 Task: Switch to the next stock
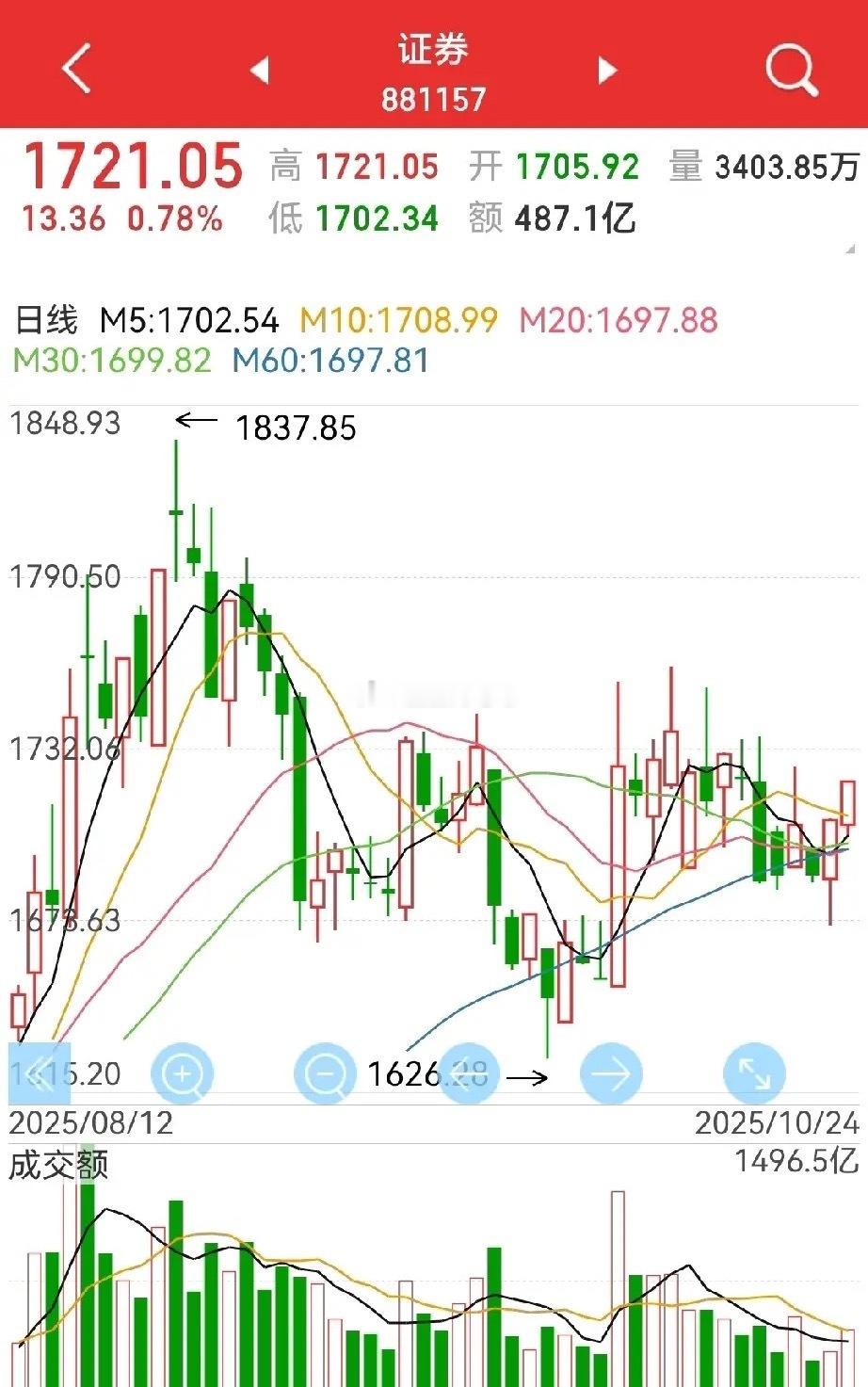(607, 70)
